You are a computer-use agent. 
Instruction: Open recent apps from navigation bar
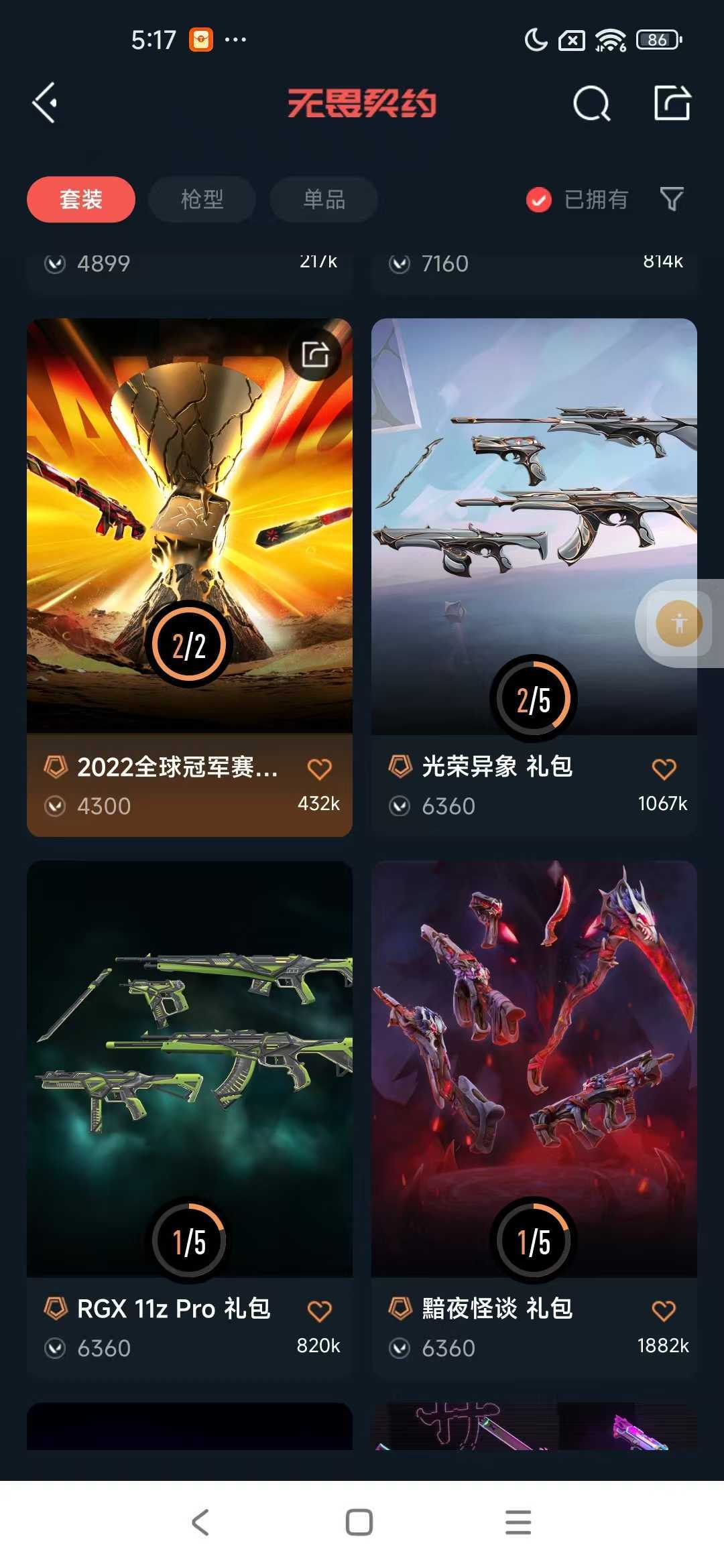click(x=518, y=1522)
